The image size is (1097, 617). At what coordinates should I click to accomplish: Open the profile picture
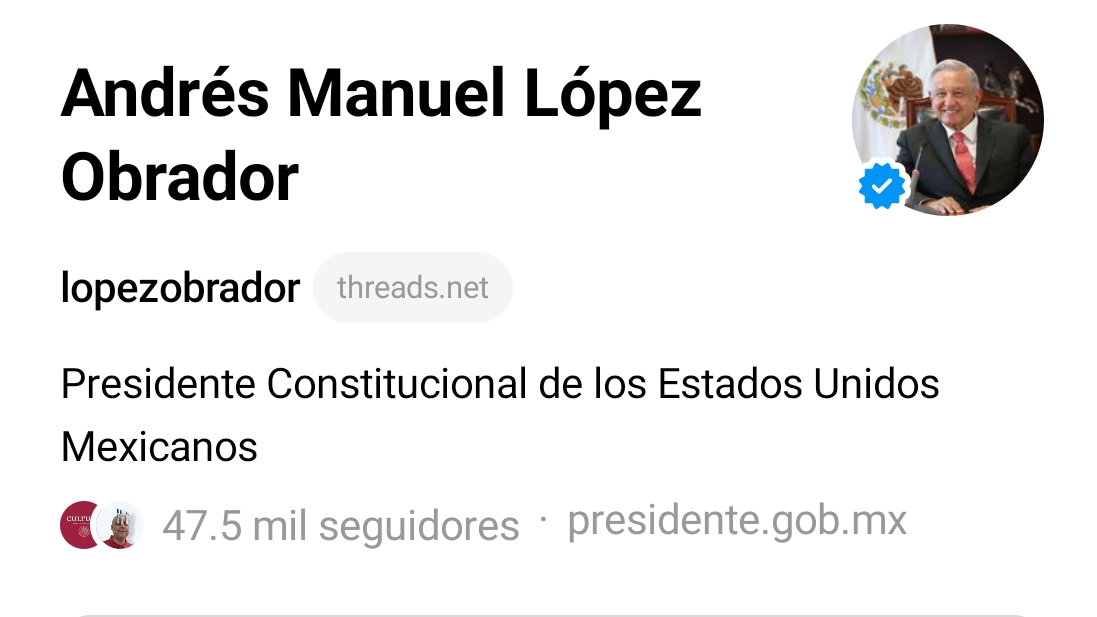pyautogui.click(x=947, y=120)
